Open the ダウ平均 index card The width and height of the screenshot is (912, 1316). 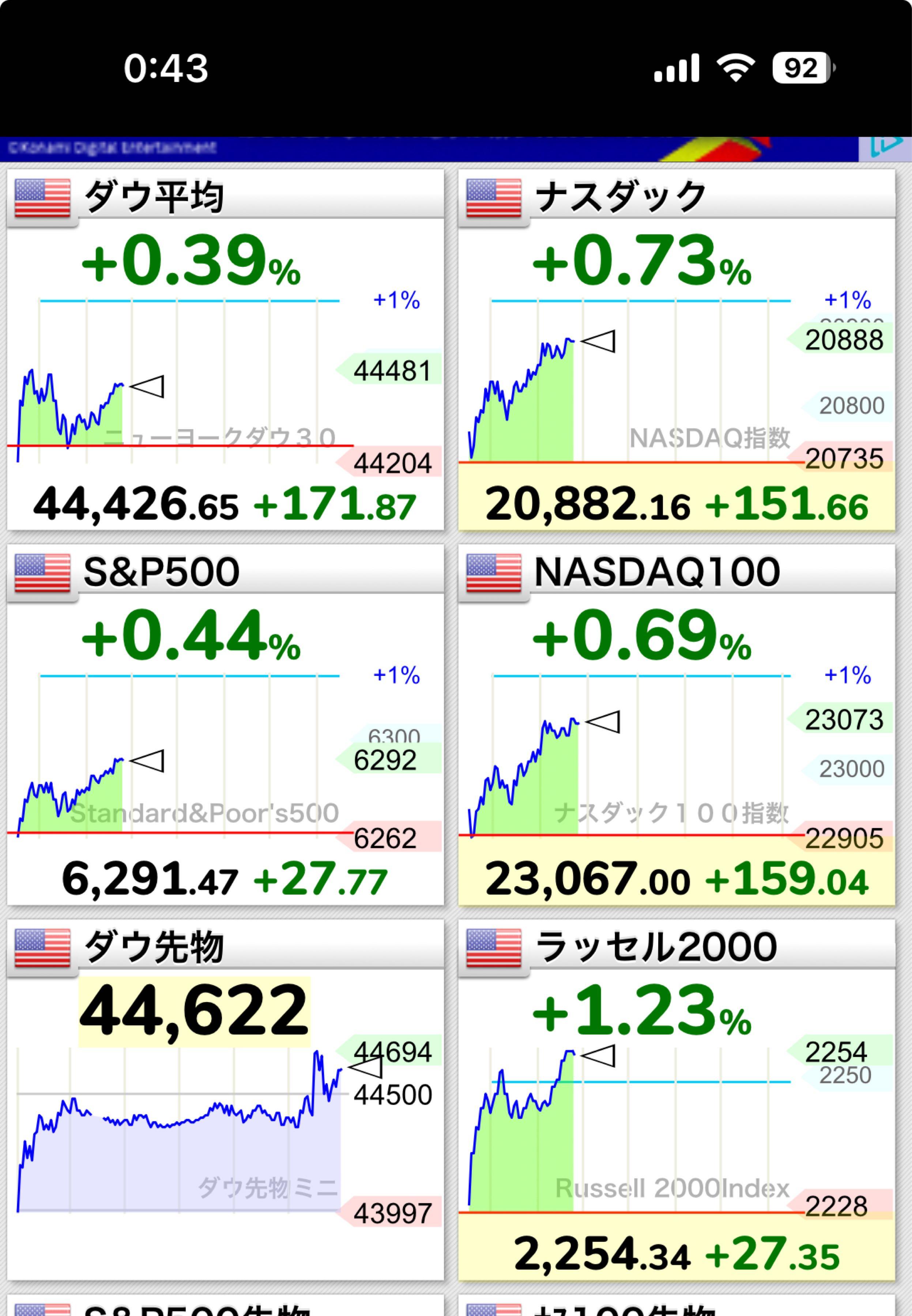[x=225, y=349]
